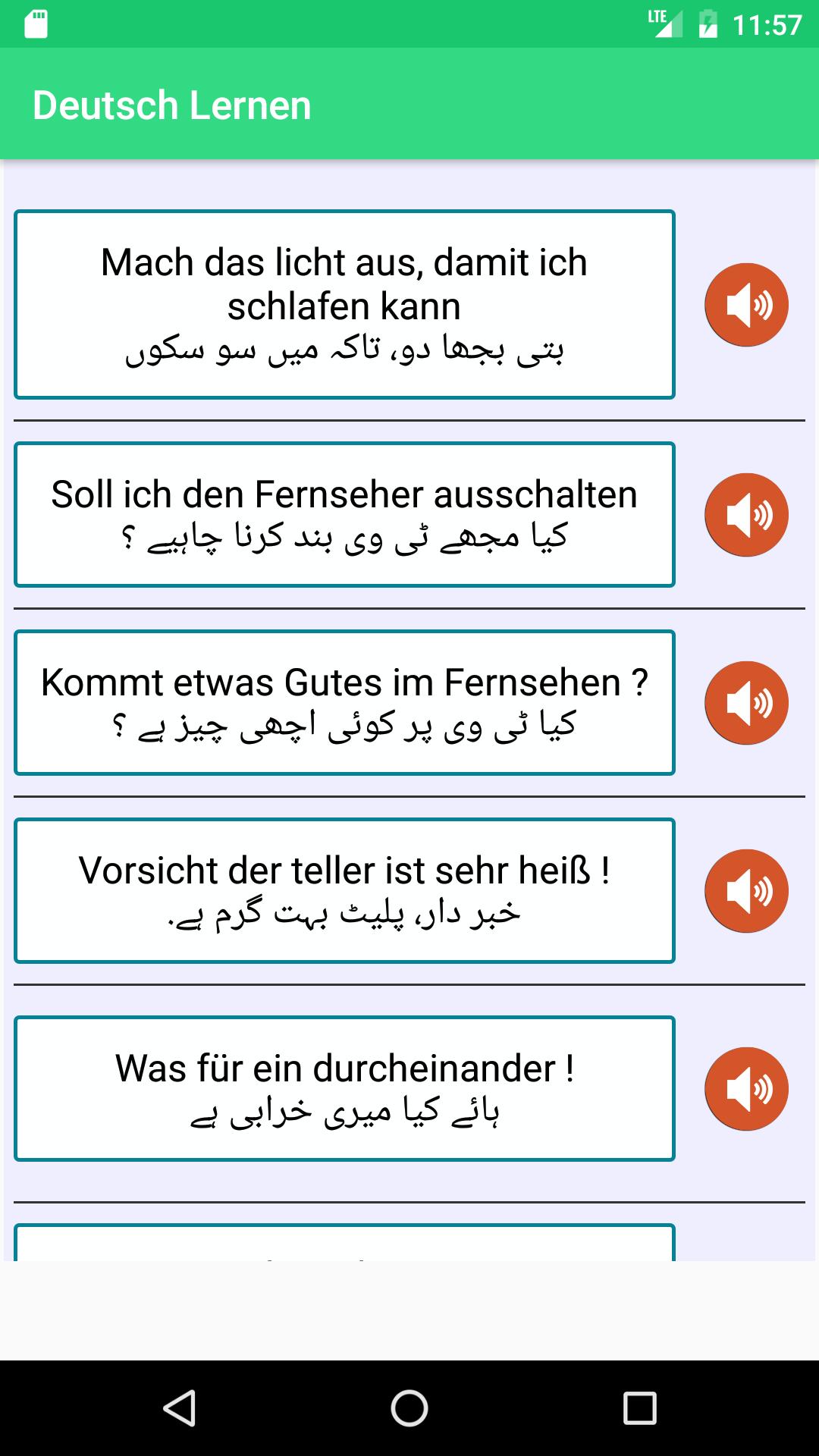Open the 'Kommt etwas Gutes im Fernsehen' card
The width and height of the screenshot is (819, 1456).
[344, 703]
